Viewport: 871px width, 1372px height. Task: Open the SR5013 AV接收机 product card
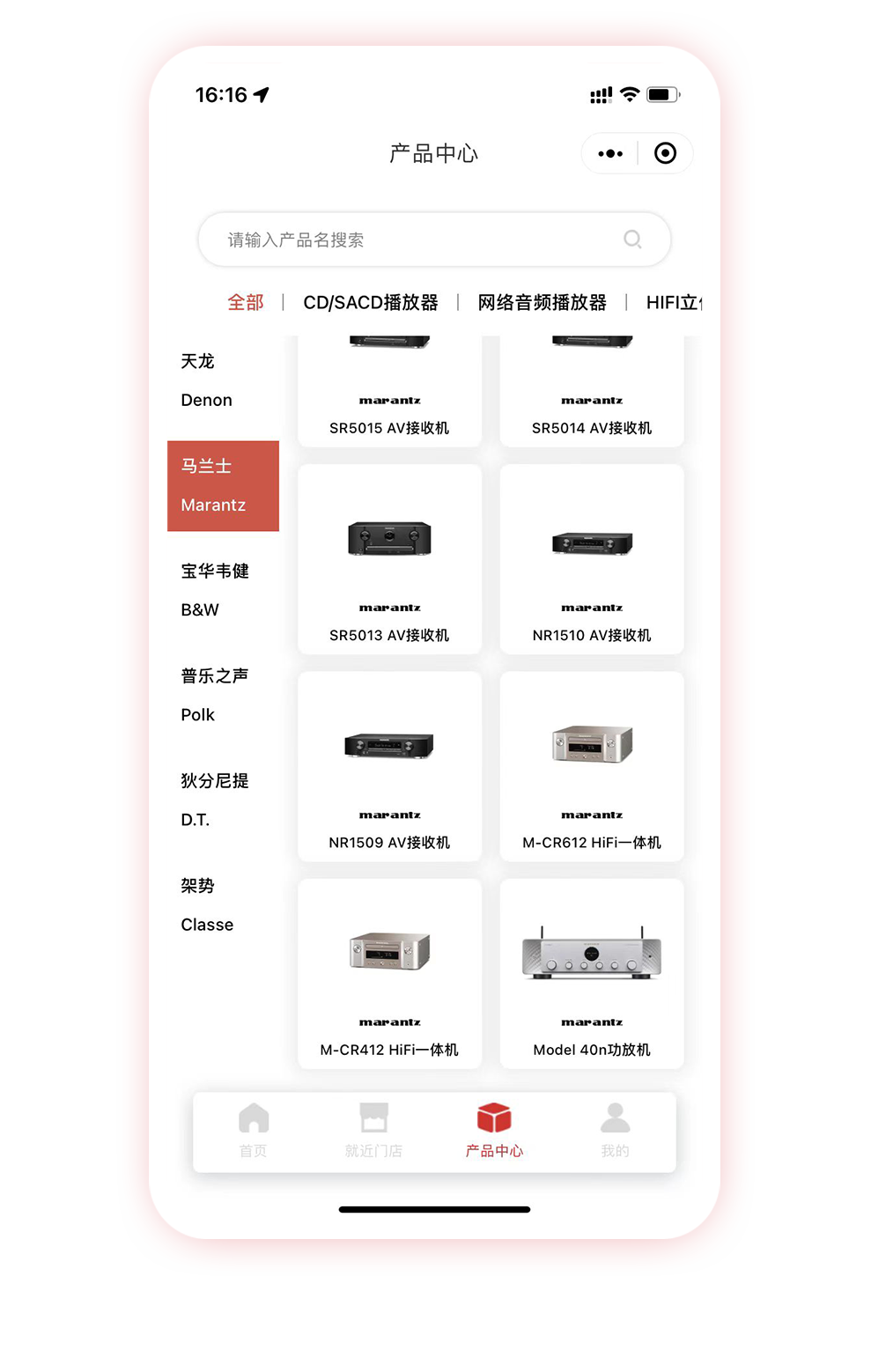click(x=389, y=559)
